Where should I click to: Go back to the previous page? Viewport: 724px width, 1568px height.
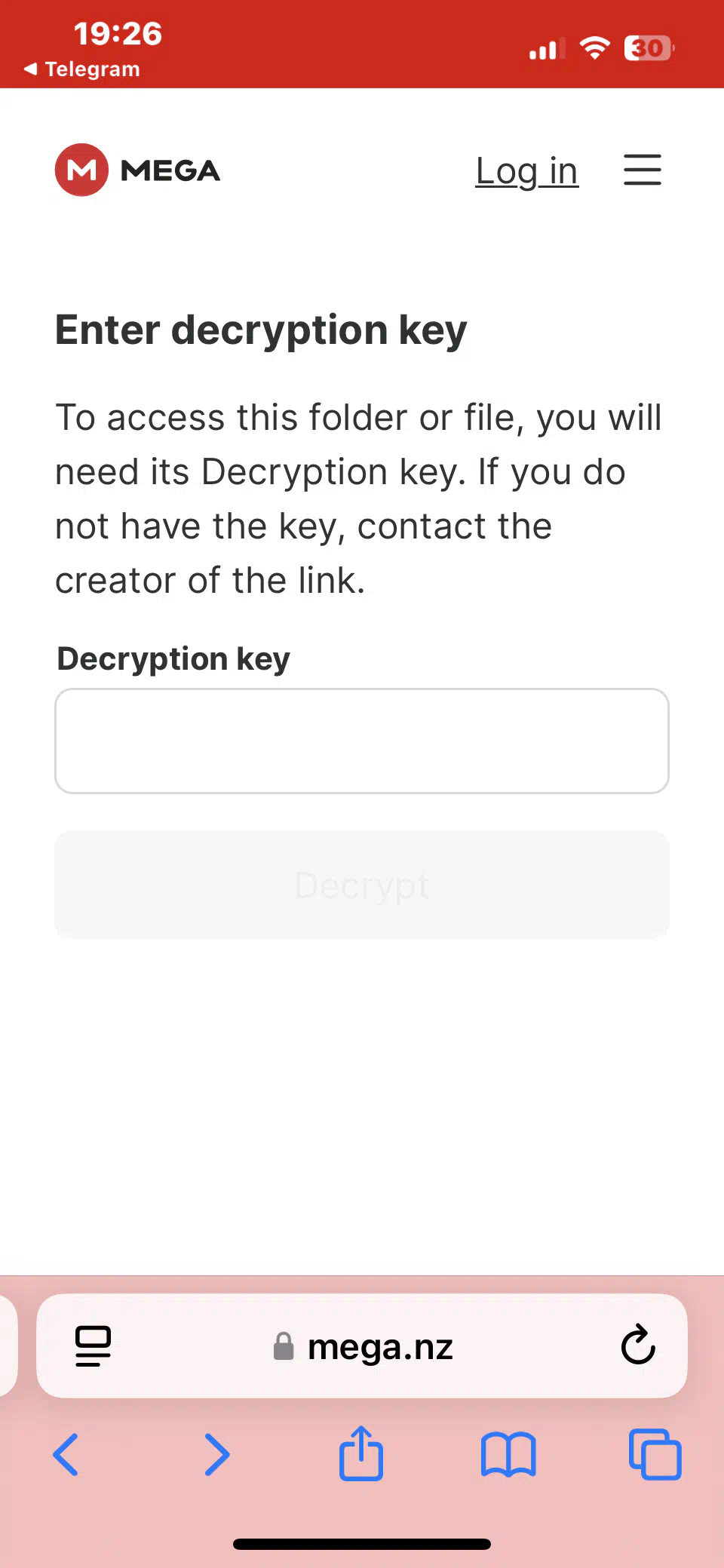coord(66,1454)
